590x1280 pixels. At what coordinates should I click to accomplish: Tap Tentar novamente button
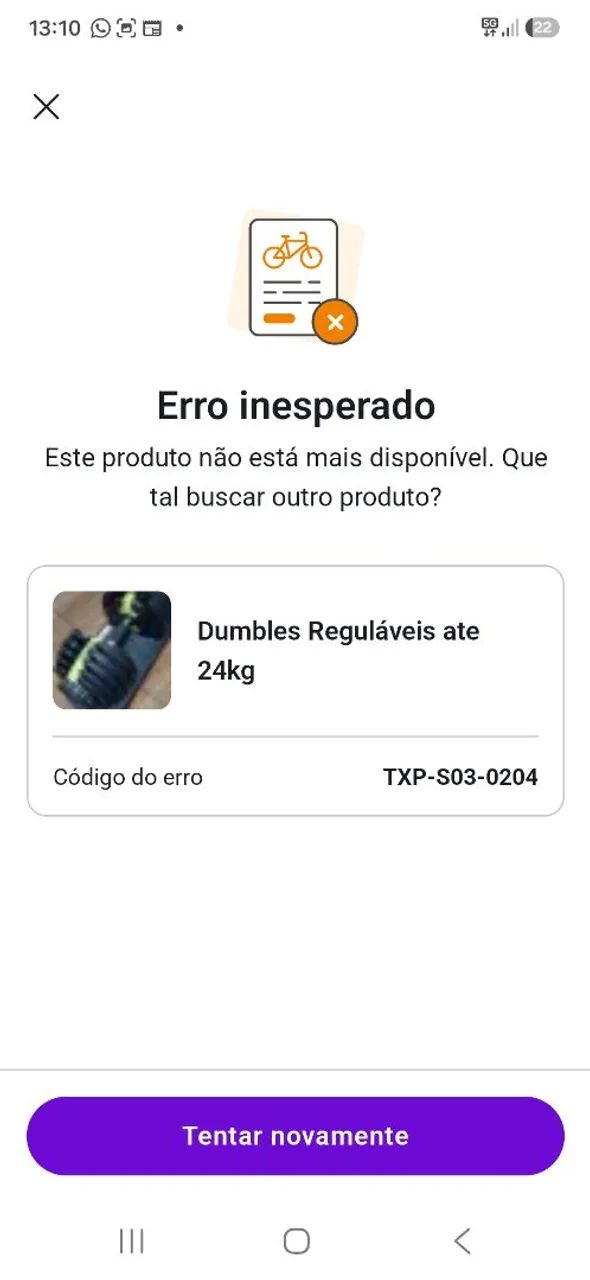pyautogui.click(x=295, y=1136)
